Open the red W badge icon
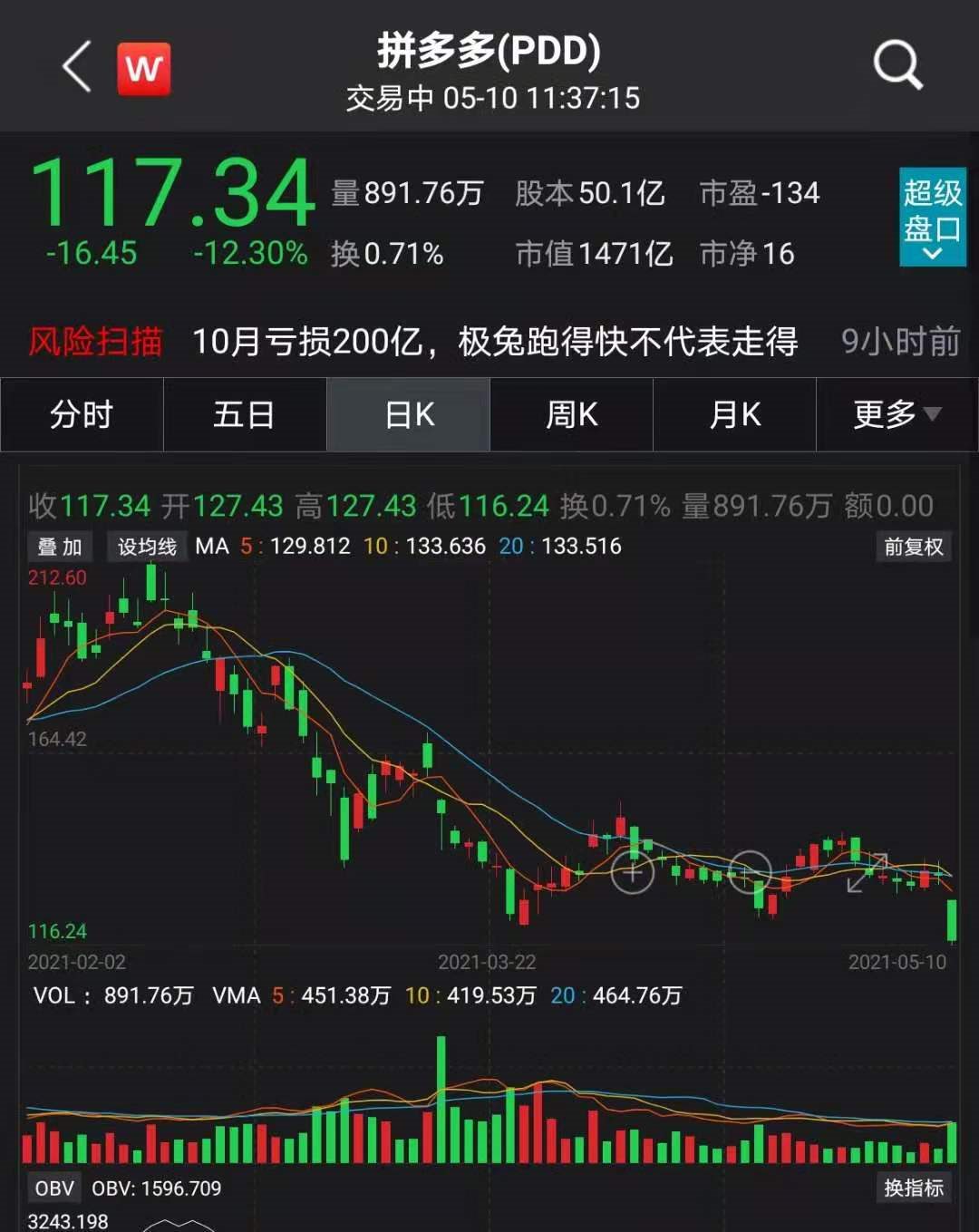This screenshot has width=979, height=1232. (x=143, y=68)
